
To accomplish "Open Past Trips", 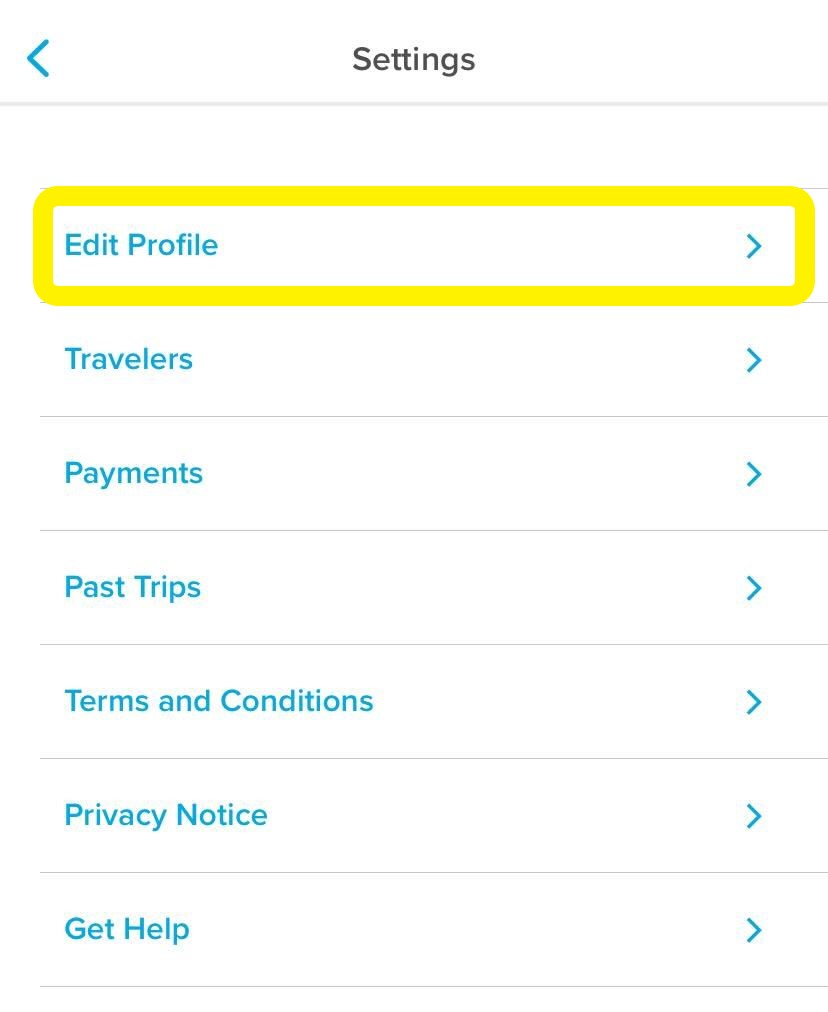I will click(132, 587).
